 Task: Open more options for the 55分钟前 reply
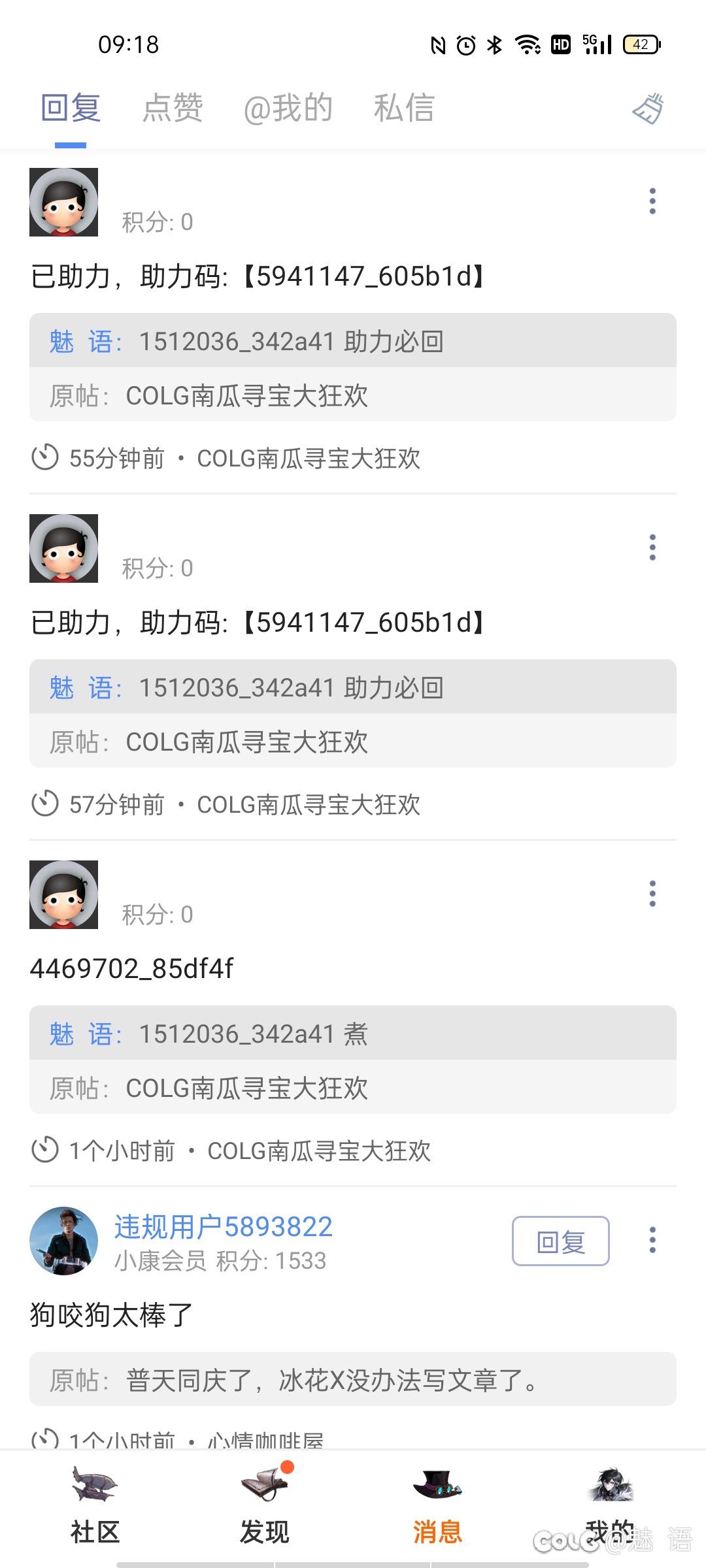point(652,201)
